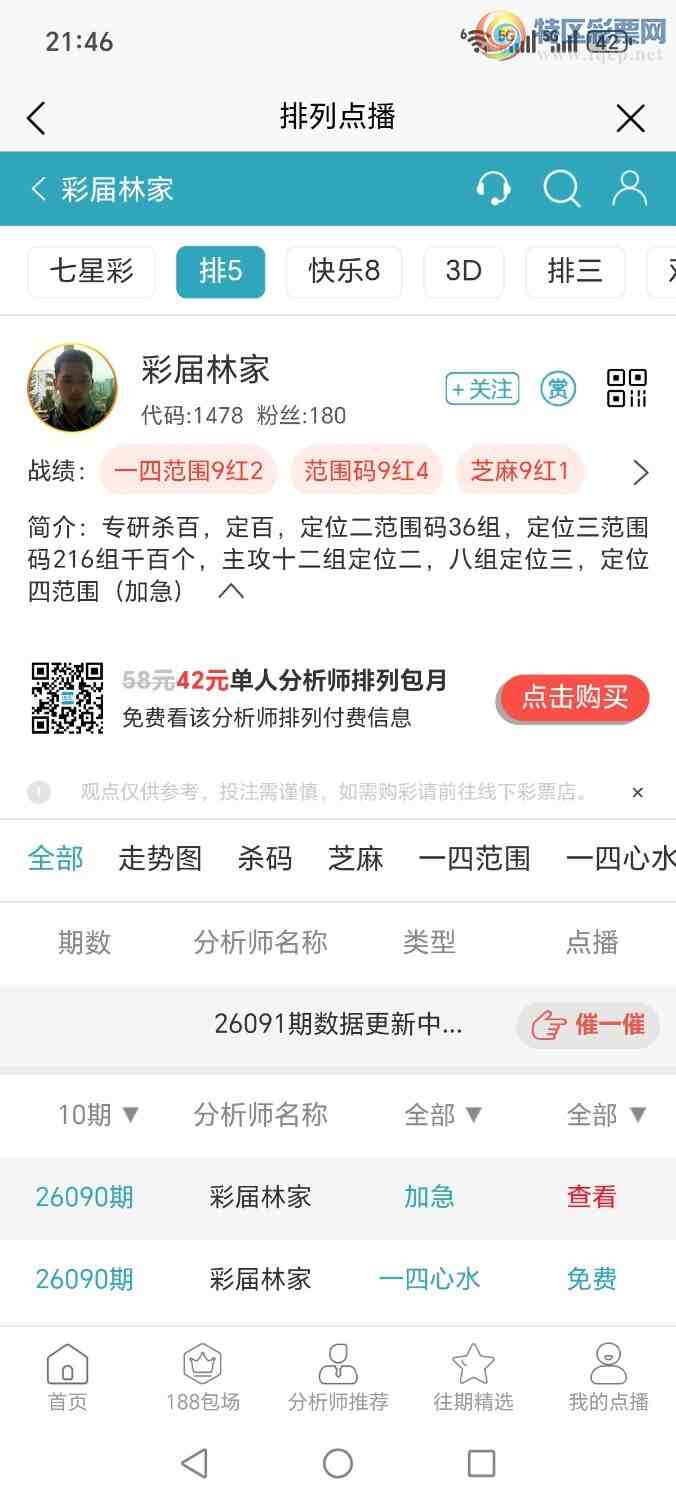Open the free 26090期 一四心水 entry
Viewport: 676px width, 1500px height.
coord(591,1279)
